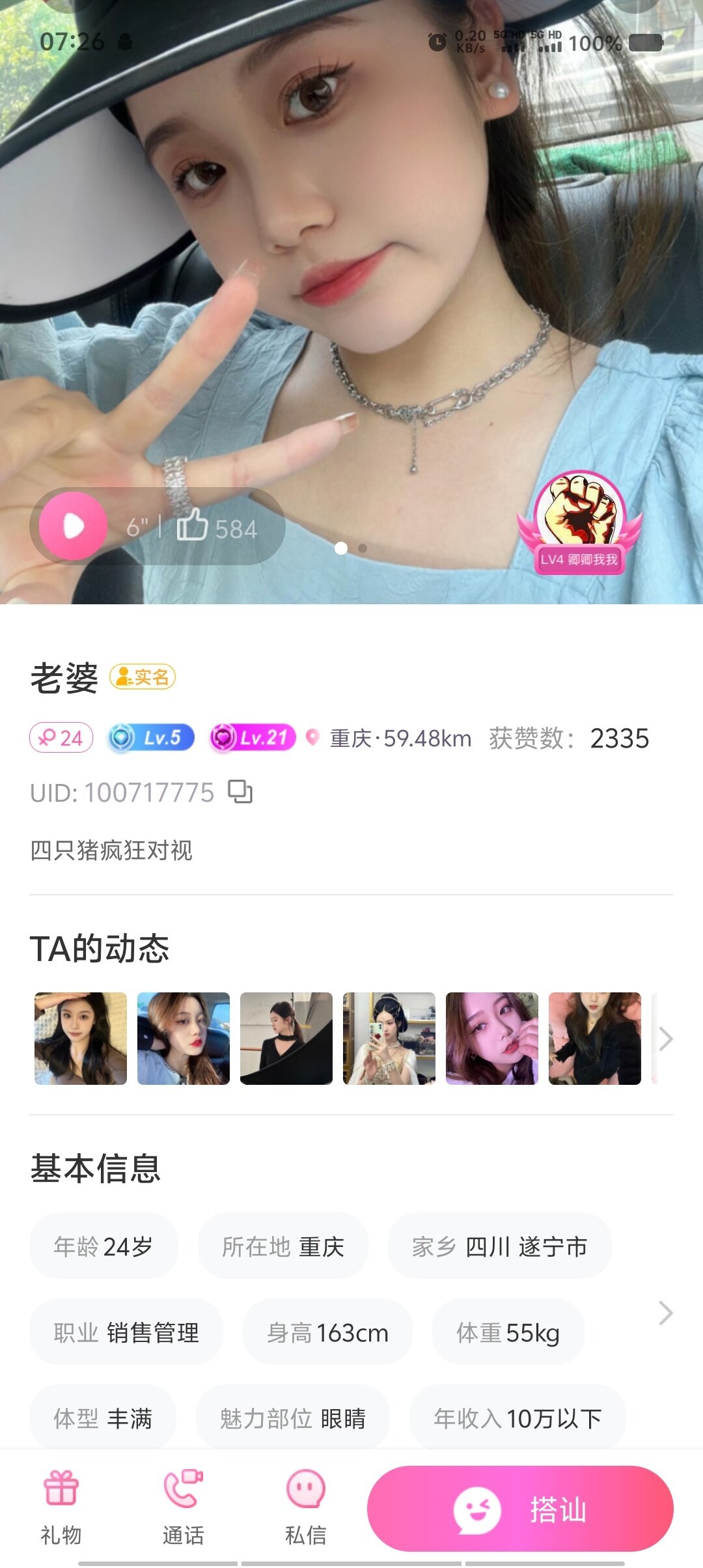Image resolution: width=703 pixels, height=1568 pixels.
Task: Open the mirror selfie photo in 动态
Action: [389, 1039]
